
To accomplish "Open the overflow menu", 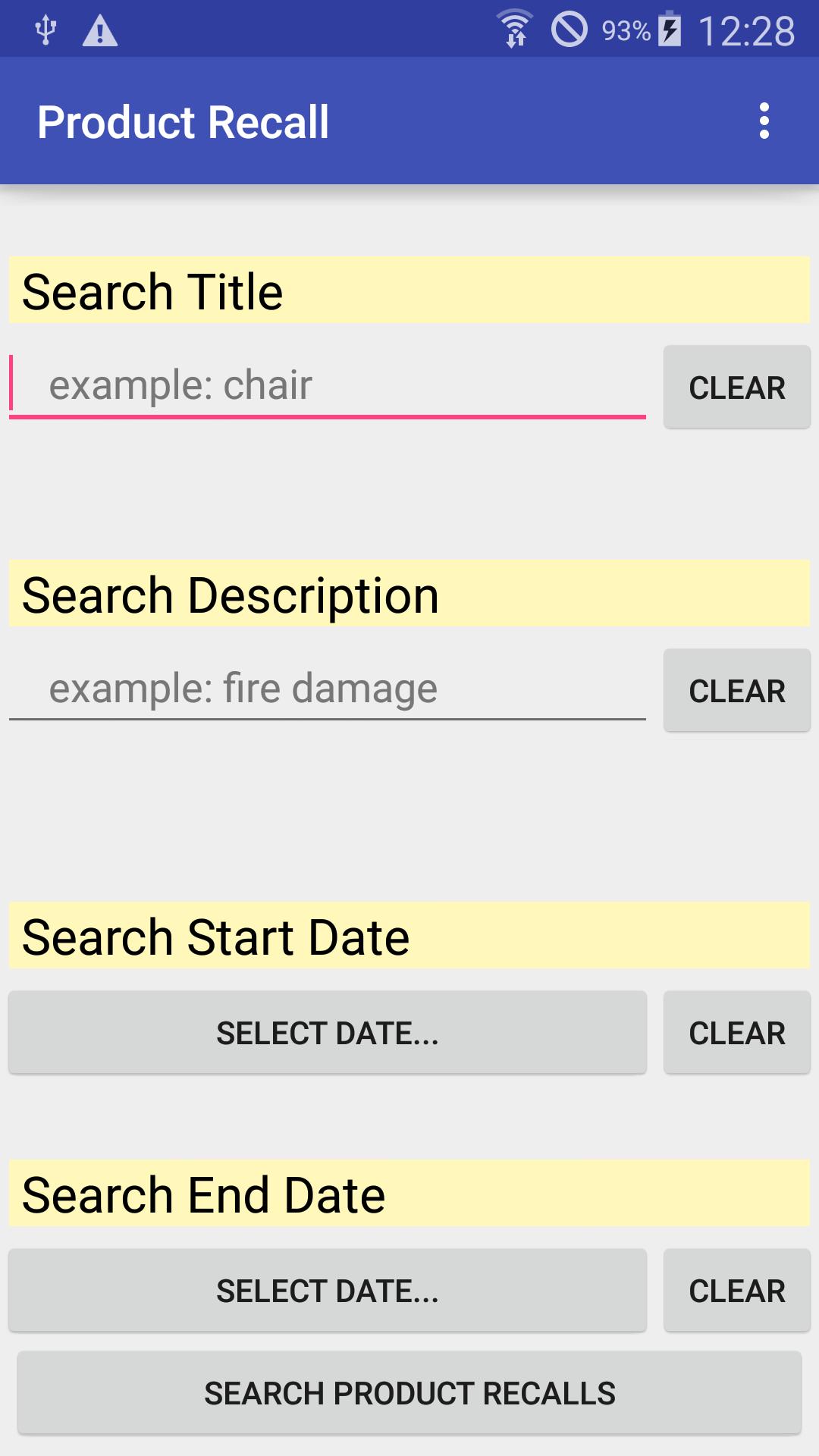I will (764, 121).
